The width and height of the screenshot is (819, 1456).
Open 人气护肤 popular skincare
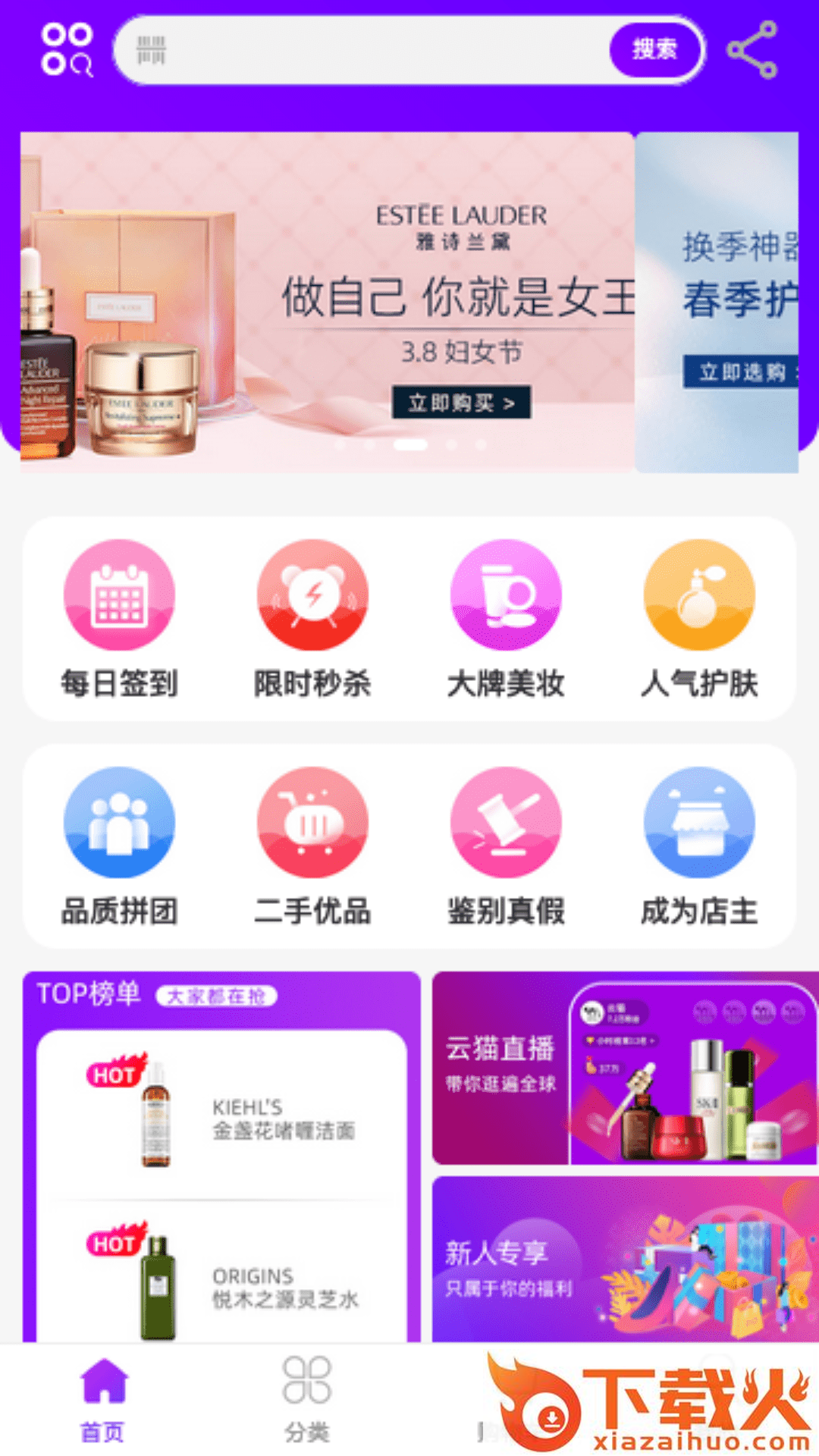coord(699,618)
